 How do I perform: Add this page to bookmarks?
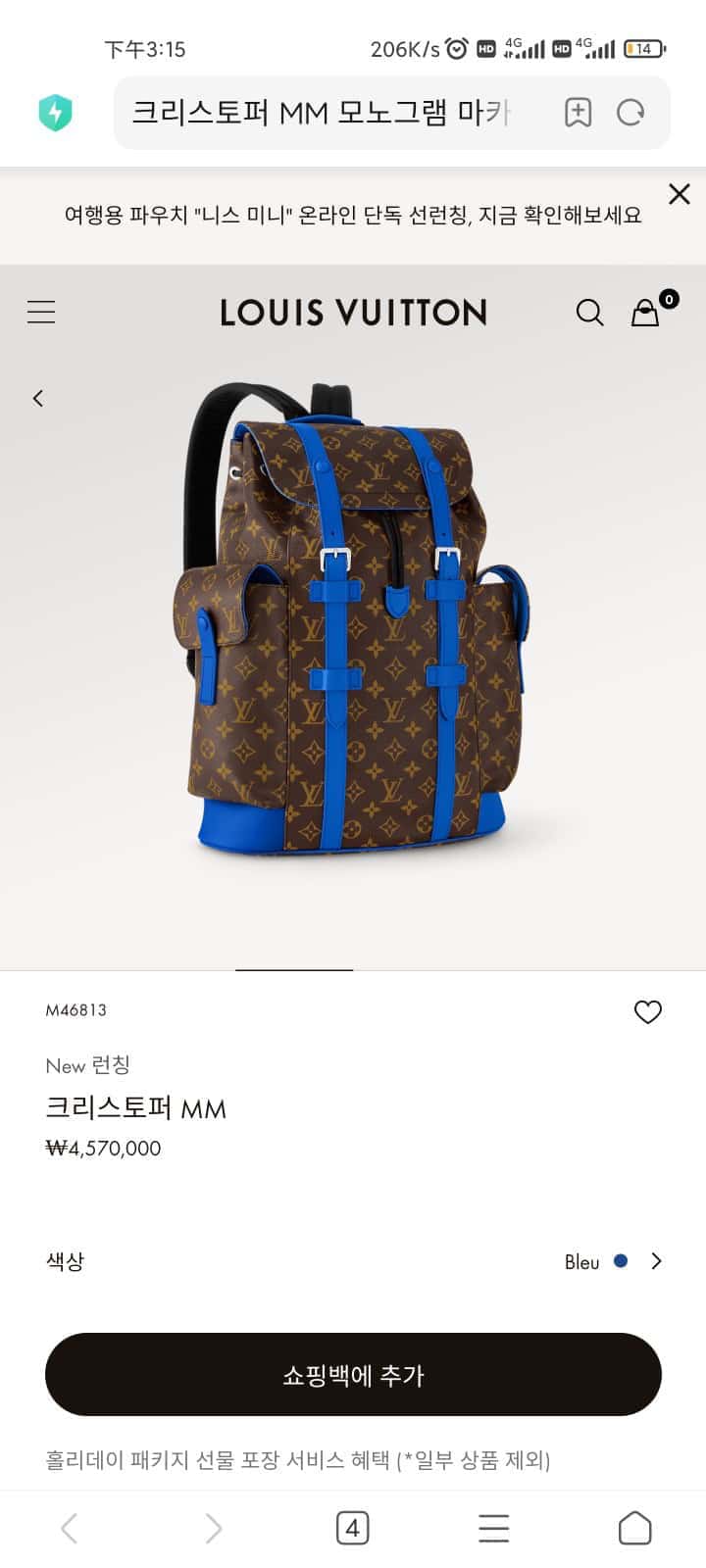click(x=578, y=113)
